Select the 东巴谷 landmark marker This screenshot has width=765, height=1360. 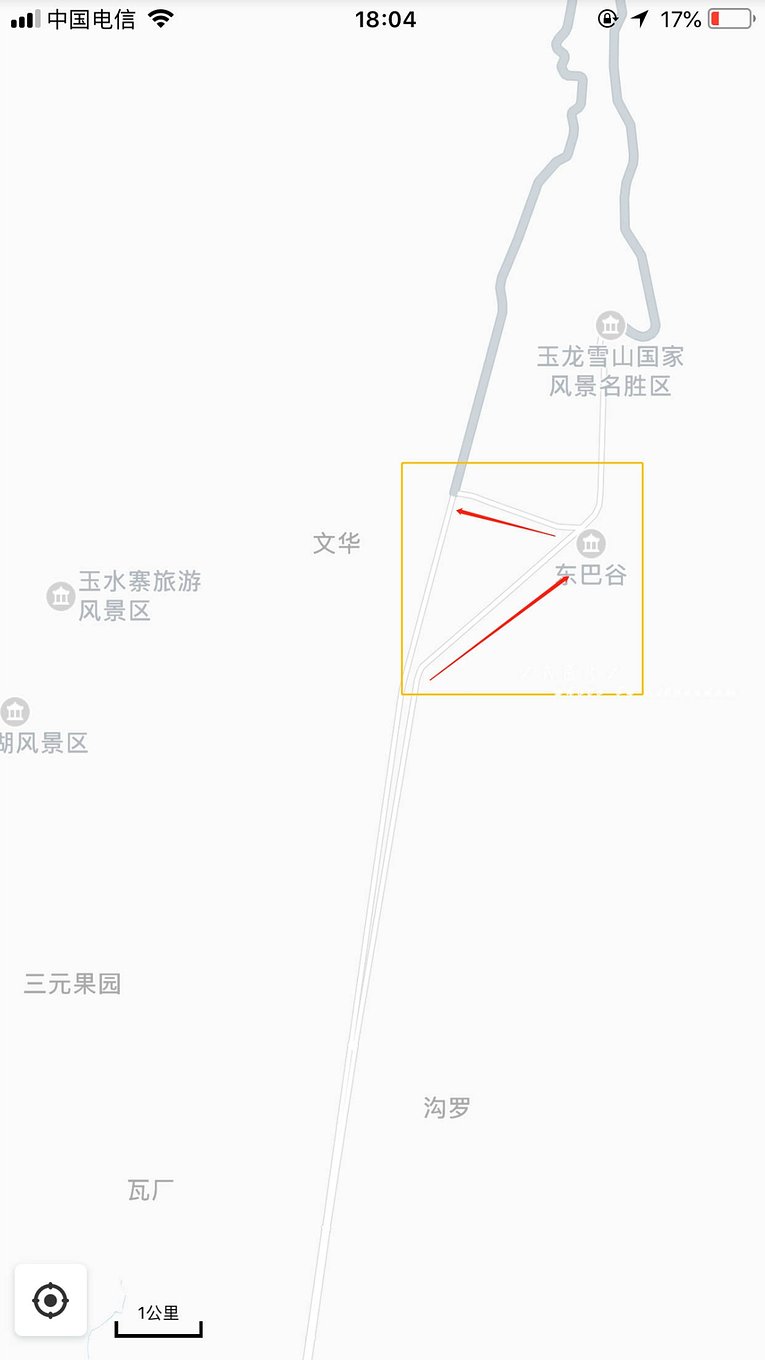[591, 544]
